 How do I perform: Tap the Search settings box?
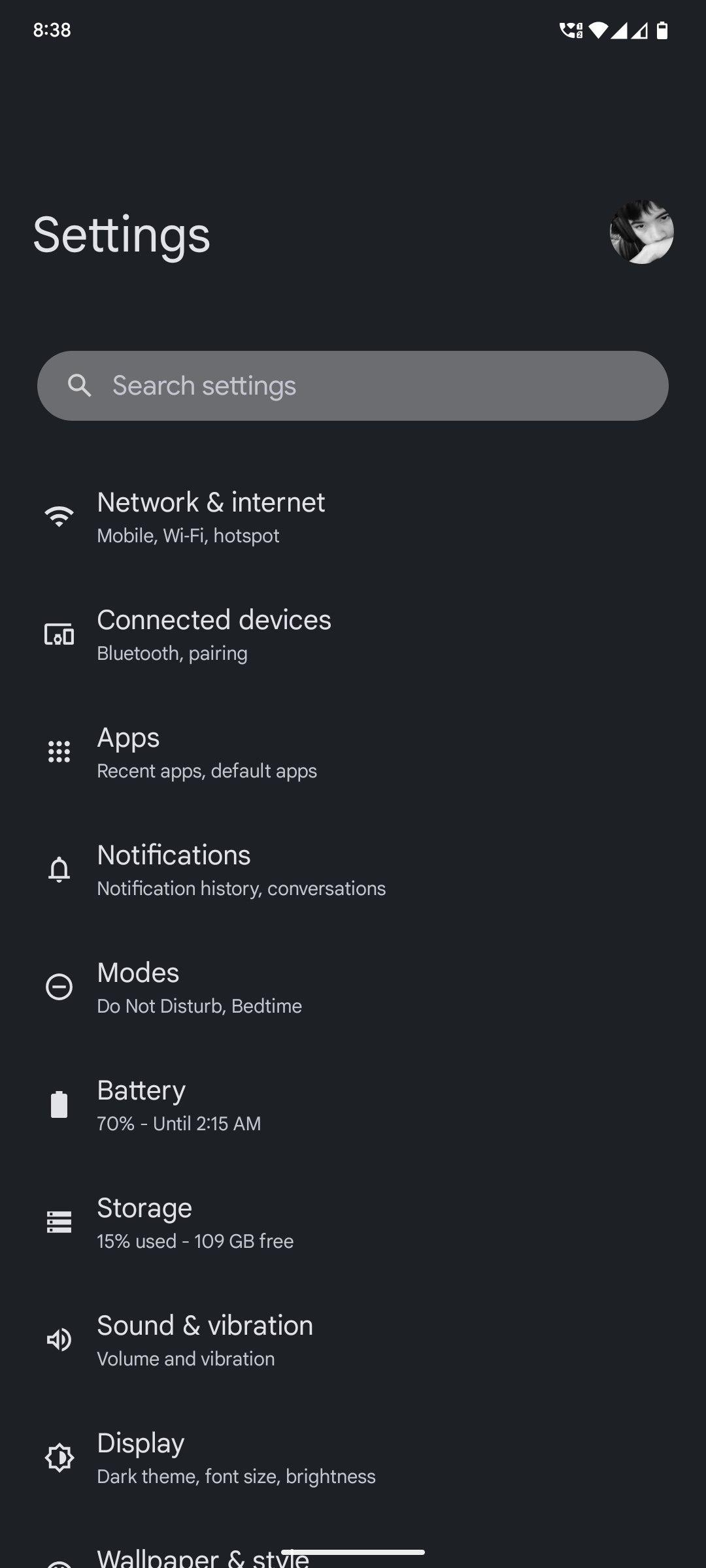click(353, 385)
